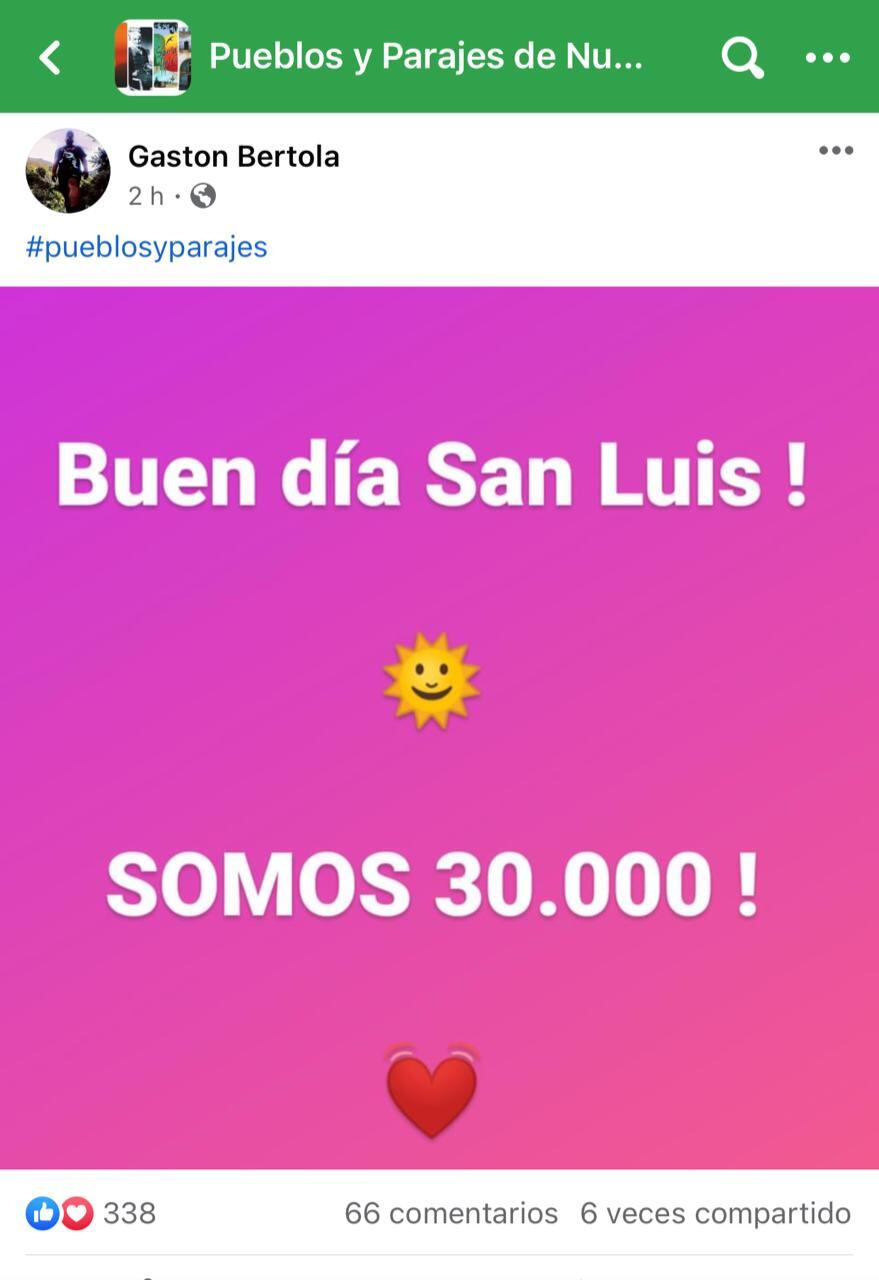Open the 66 comentarios

(x=451, y=1213)
